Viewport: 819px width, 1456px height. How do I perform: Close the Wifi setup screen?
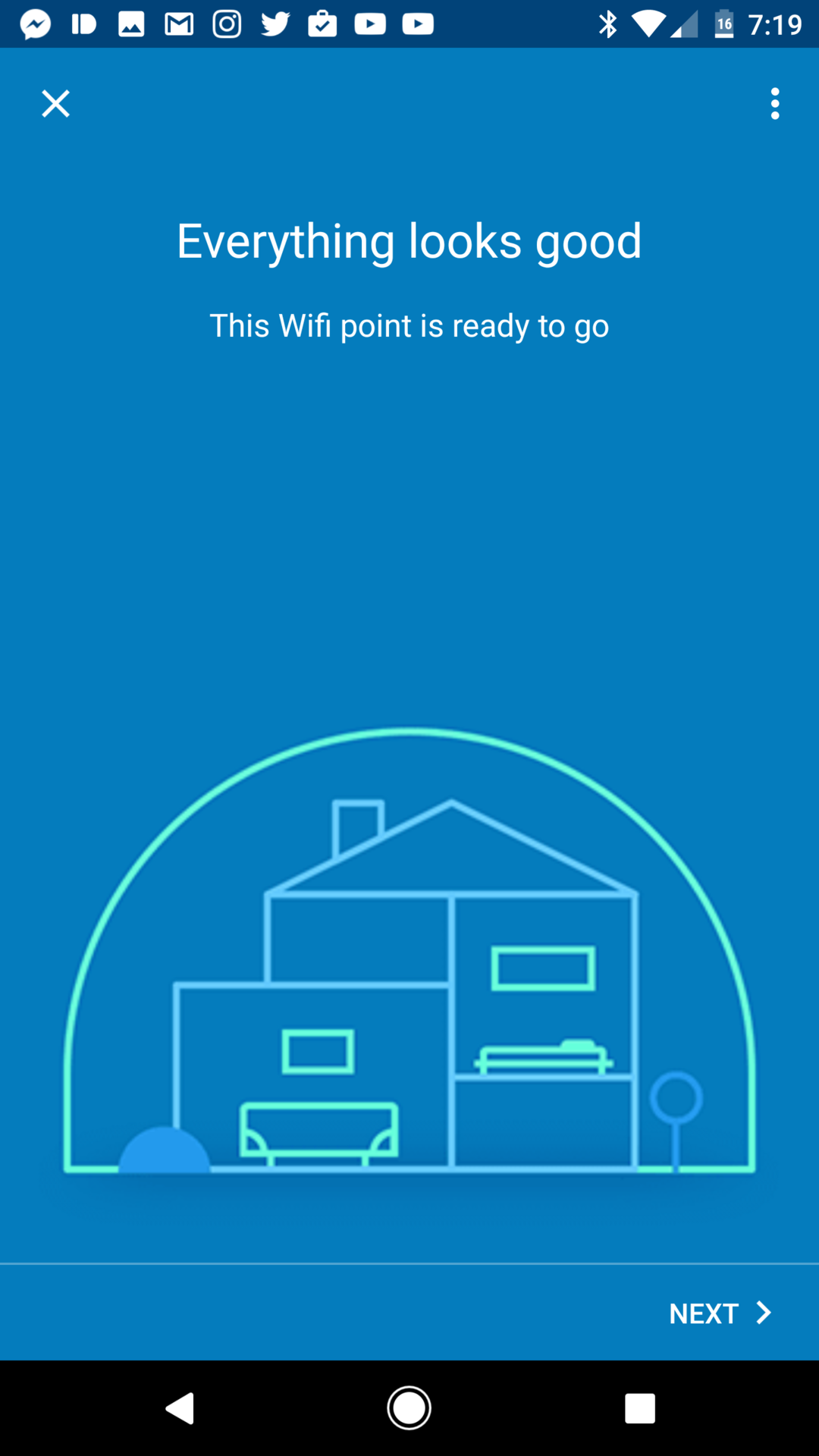[55, 104]
